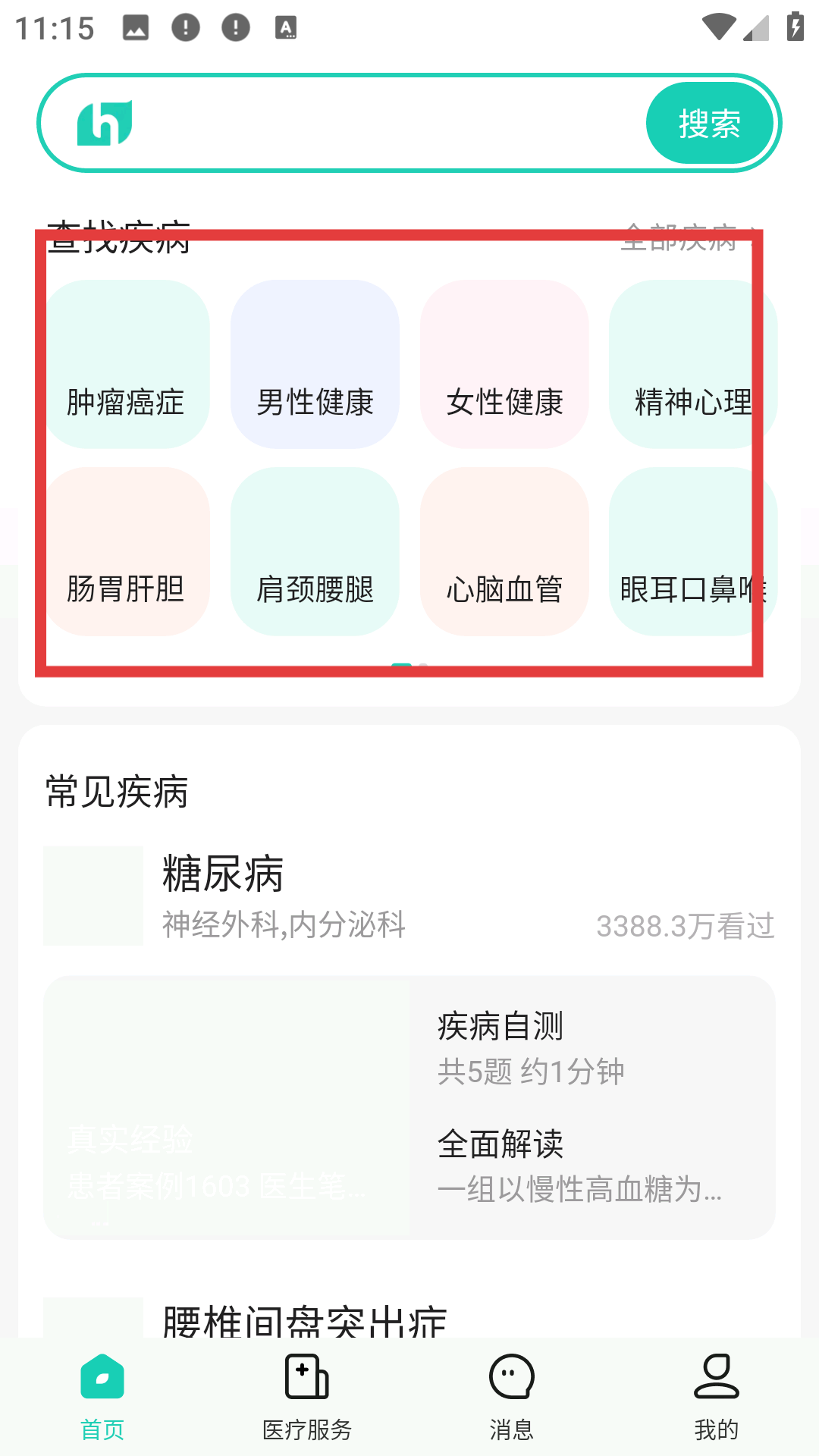The height and width of the screenshot is (1456, 819).
Task: Open the 腰椎间盘突出症 entry
Action: (x=305, y=1319)
